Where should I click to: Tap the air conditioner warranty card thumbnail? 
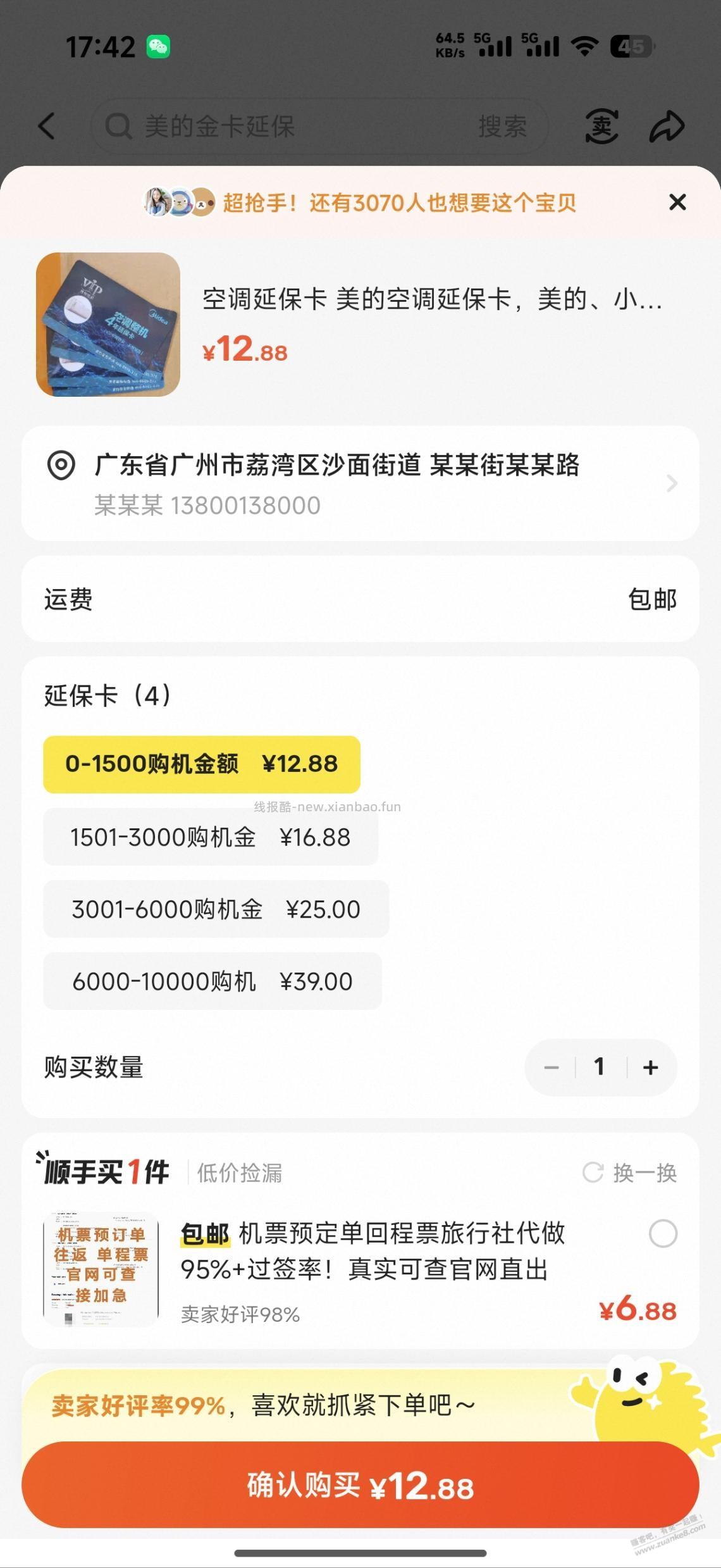tap(108, 327)
